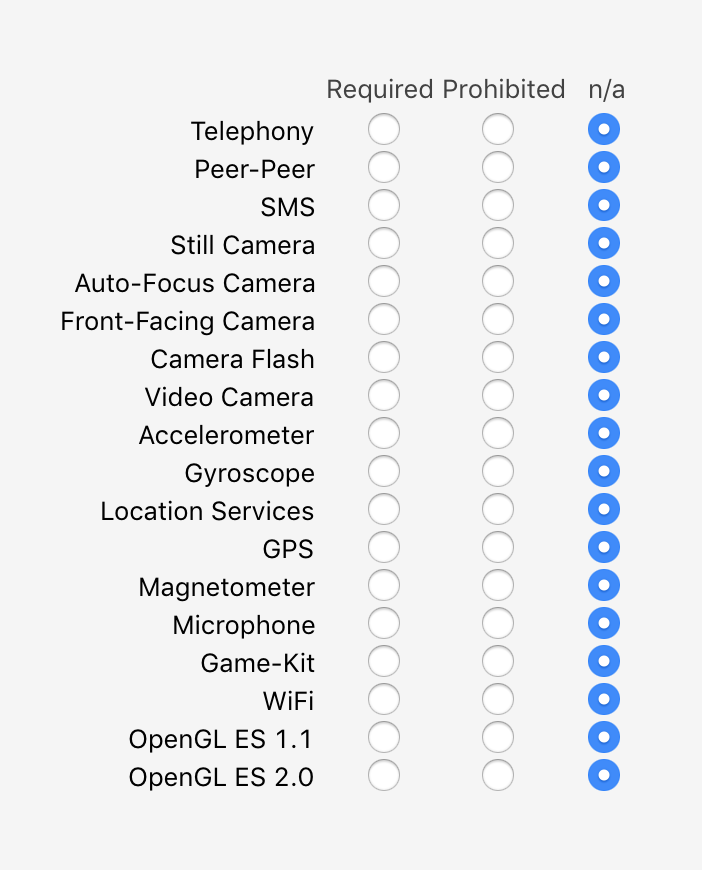Set Microphone to Required

[384, 624]
